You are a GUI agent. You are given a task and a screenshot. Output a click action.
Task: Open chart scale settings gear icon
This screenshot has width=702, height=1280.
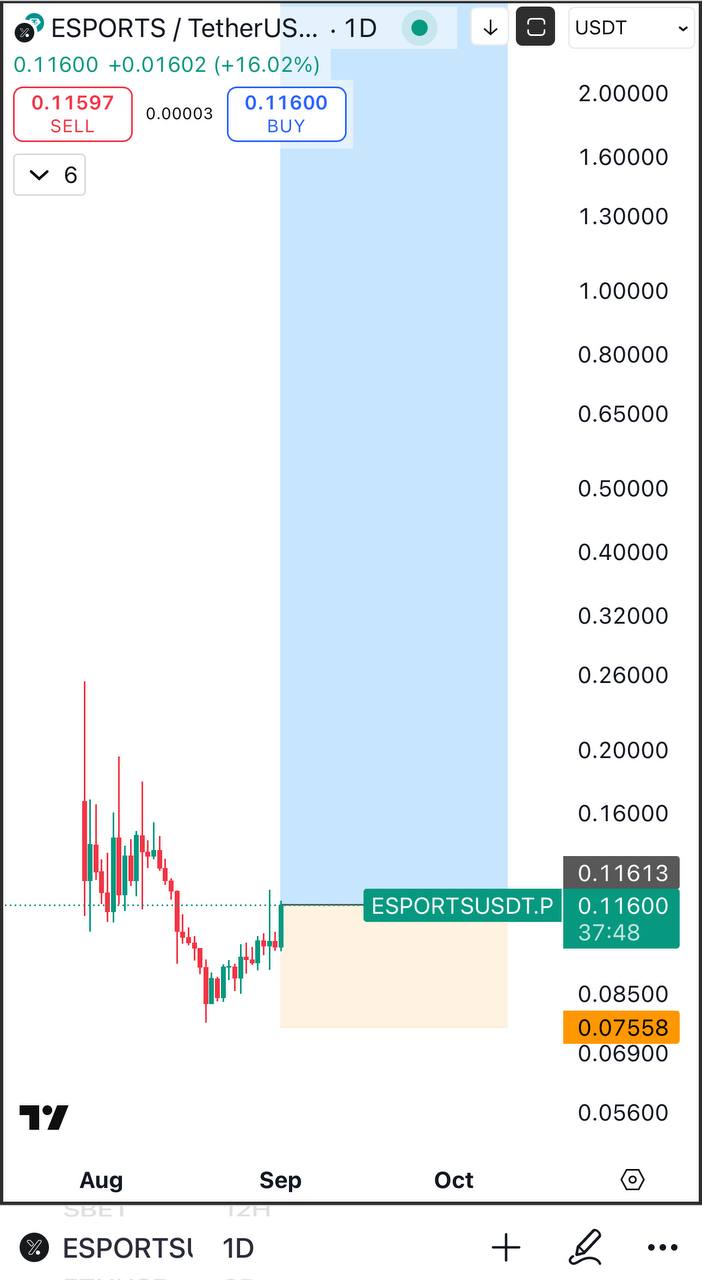pos(632,1180)
